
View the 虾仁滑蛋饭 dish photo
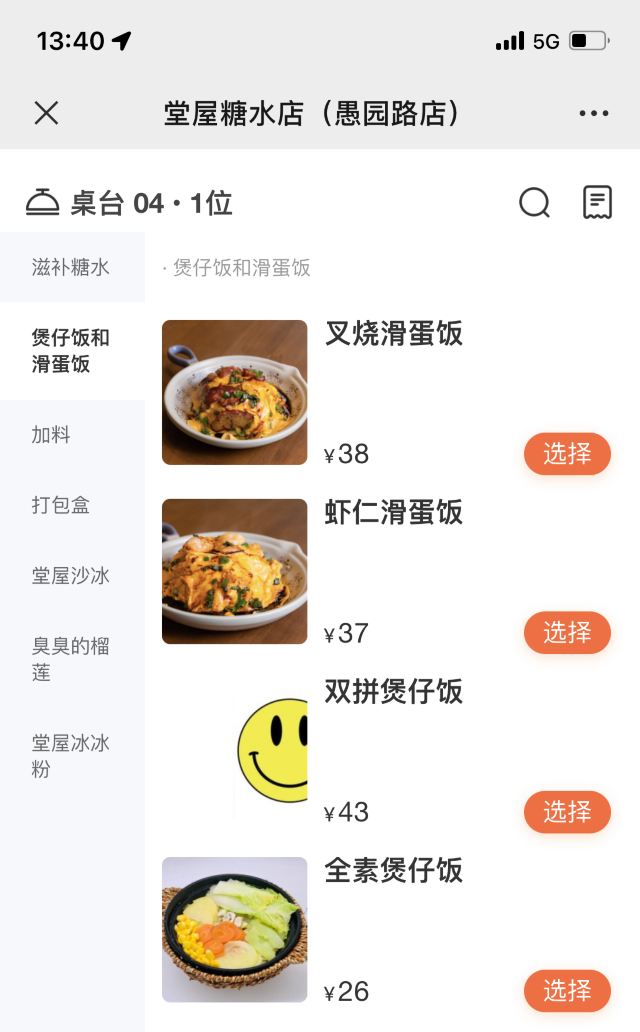tap(235, 571)
